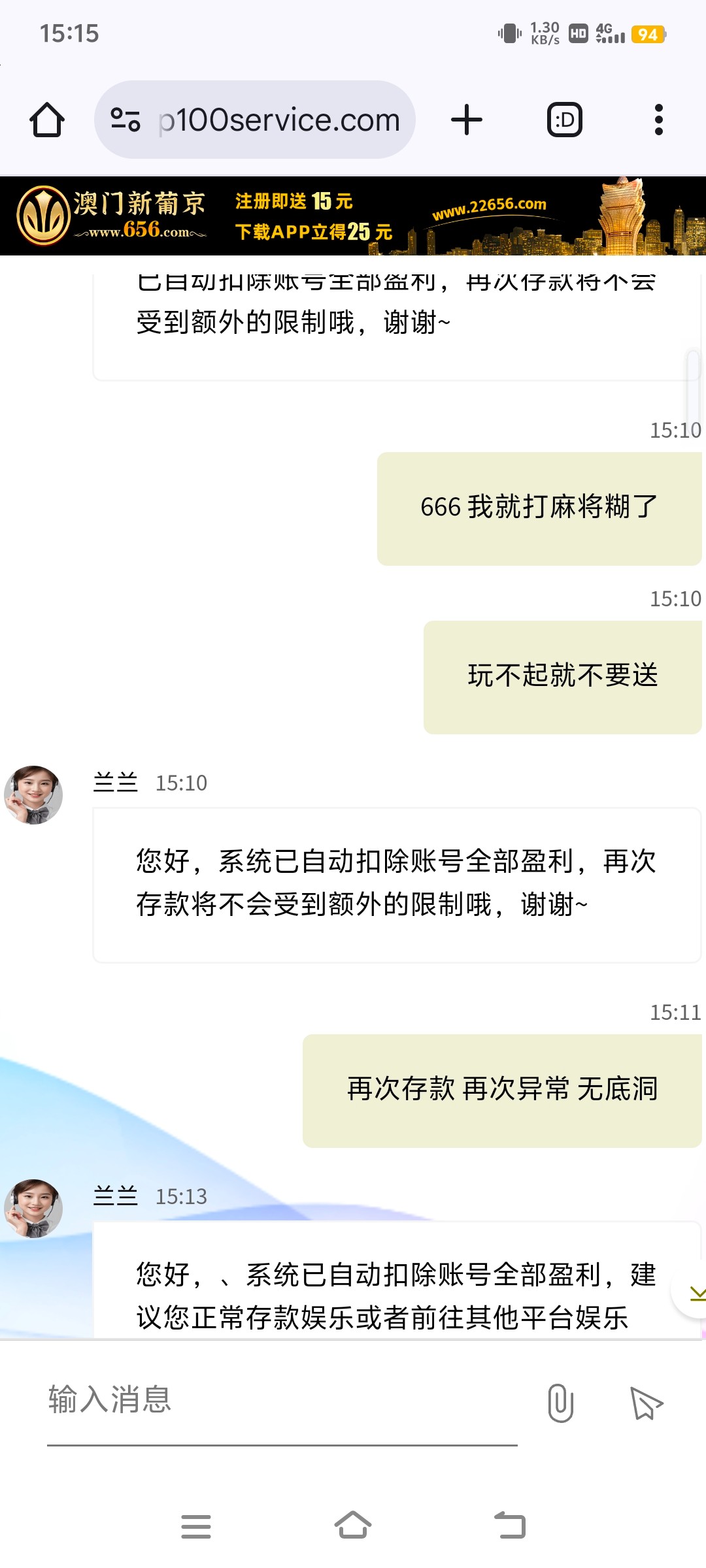706x1568 pixels.
Task: Open the browser overflow menu
Action: pos(658,120)
